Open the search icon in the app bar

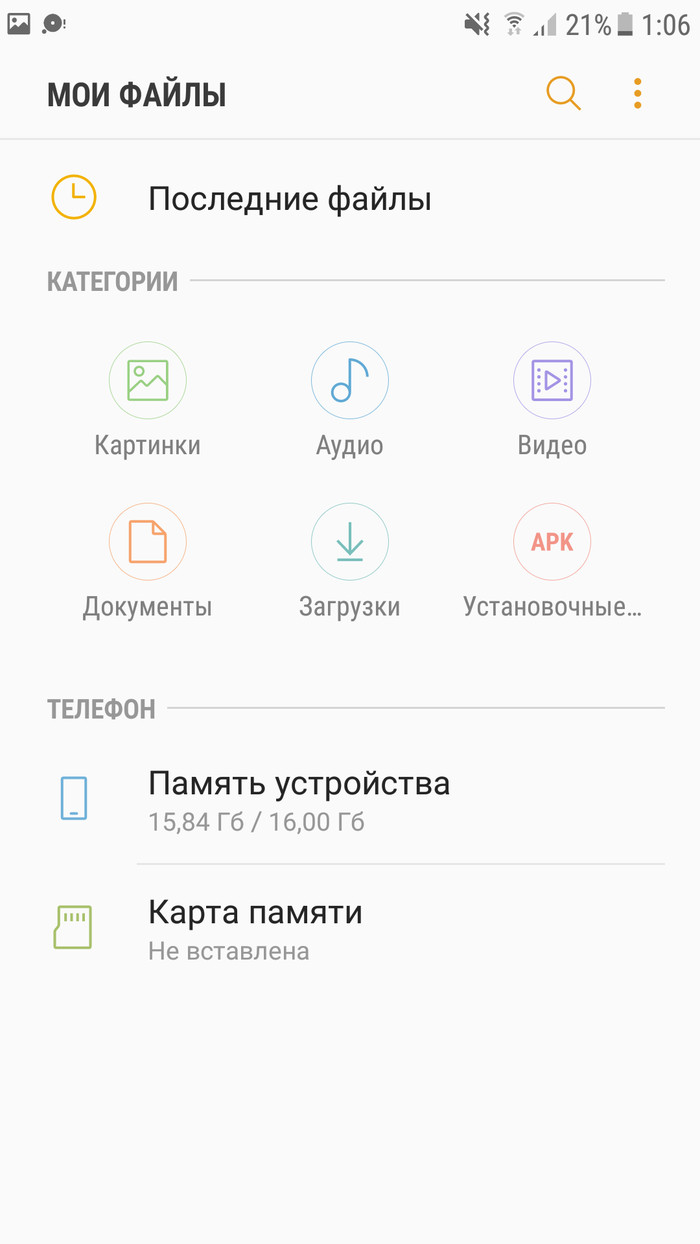coord(563,94)
